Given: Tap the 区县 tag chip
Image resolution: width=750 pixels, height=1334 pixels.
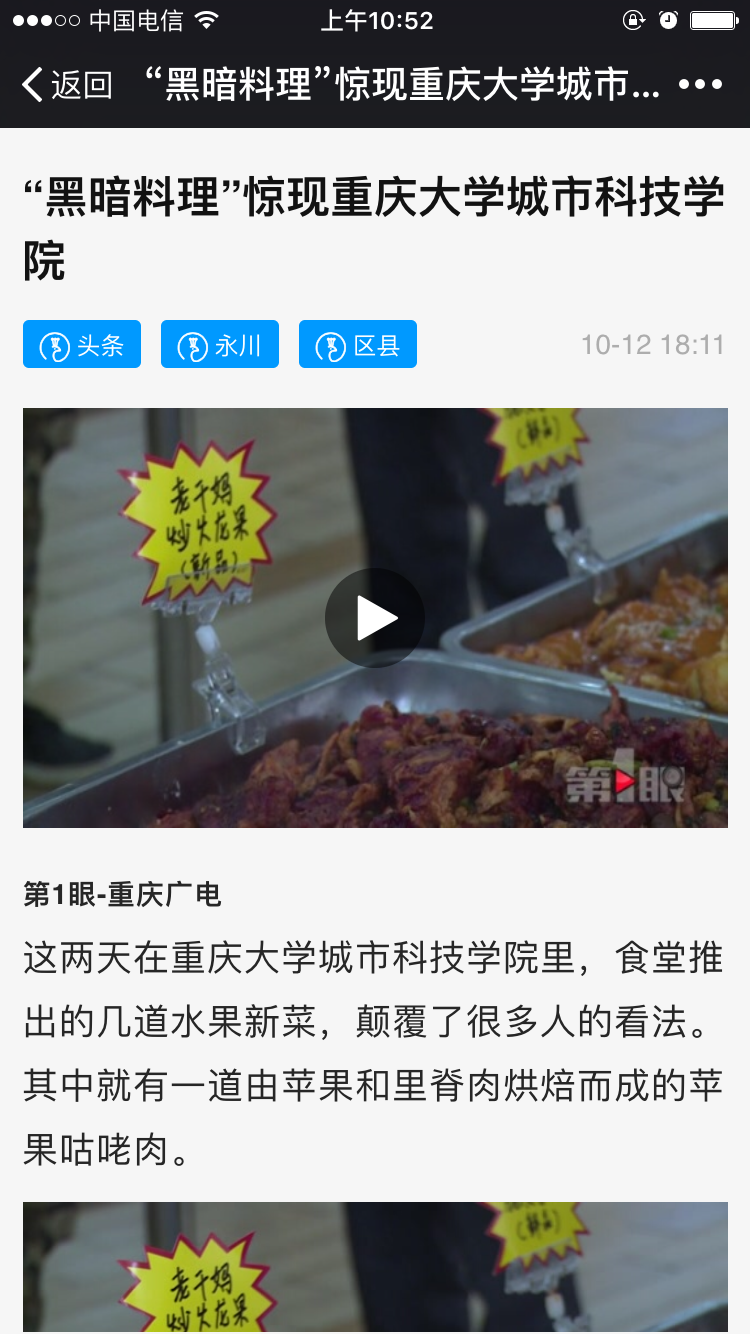Looking at the screenshot, I should (358, 345).
